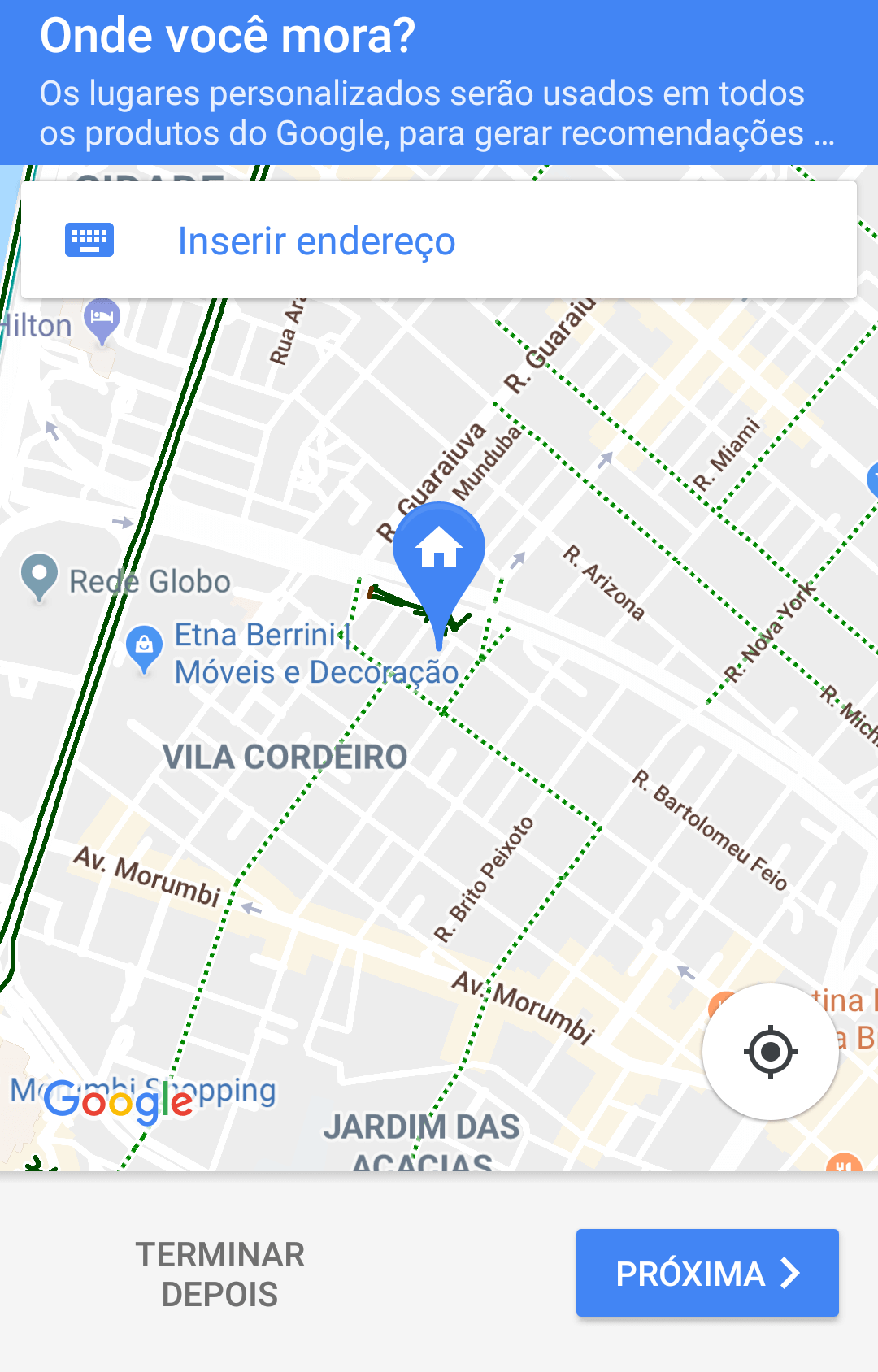The height and width of the screenshot is (1372, 878).
Task: Open the Hilton hotel marker
Action: [x=102, y=319]
